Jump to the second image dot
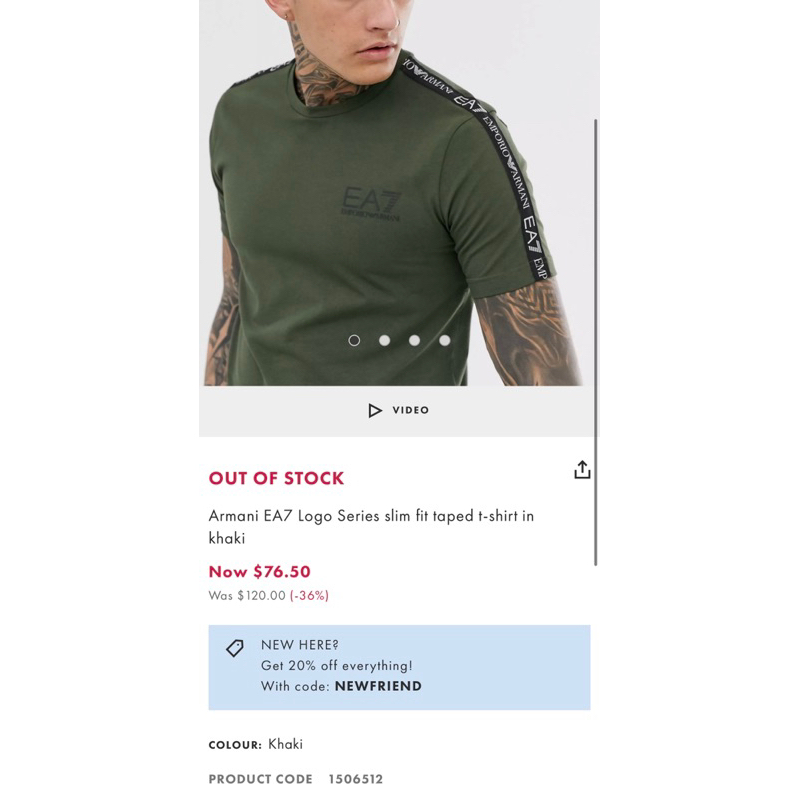This screenshot has height=800, width=800. click(x=385, y=340)
